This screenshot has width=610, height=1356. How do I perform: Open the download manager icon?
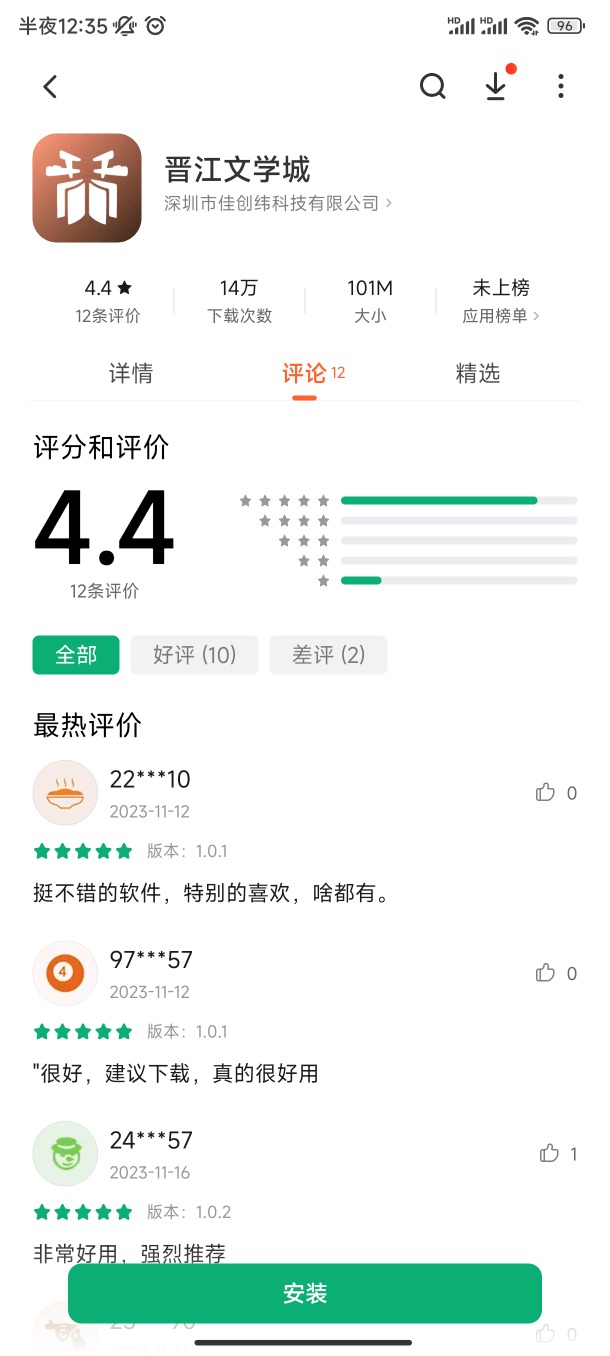click(496, 87)
